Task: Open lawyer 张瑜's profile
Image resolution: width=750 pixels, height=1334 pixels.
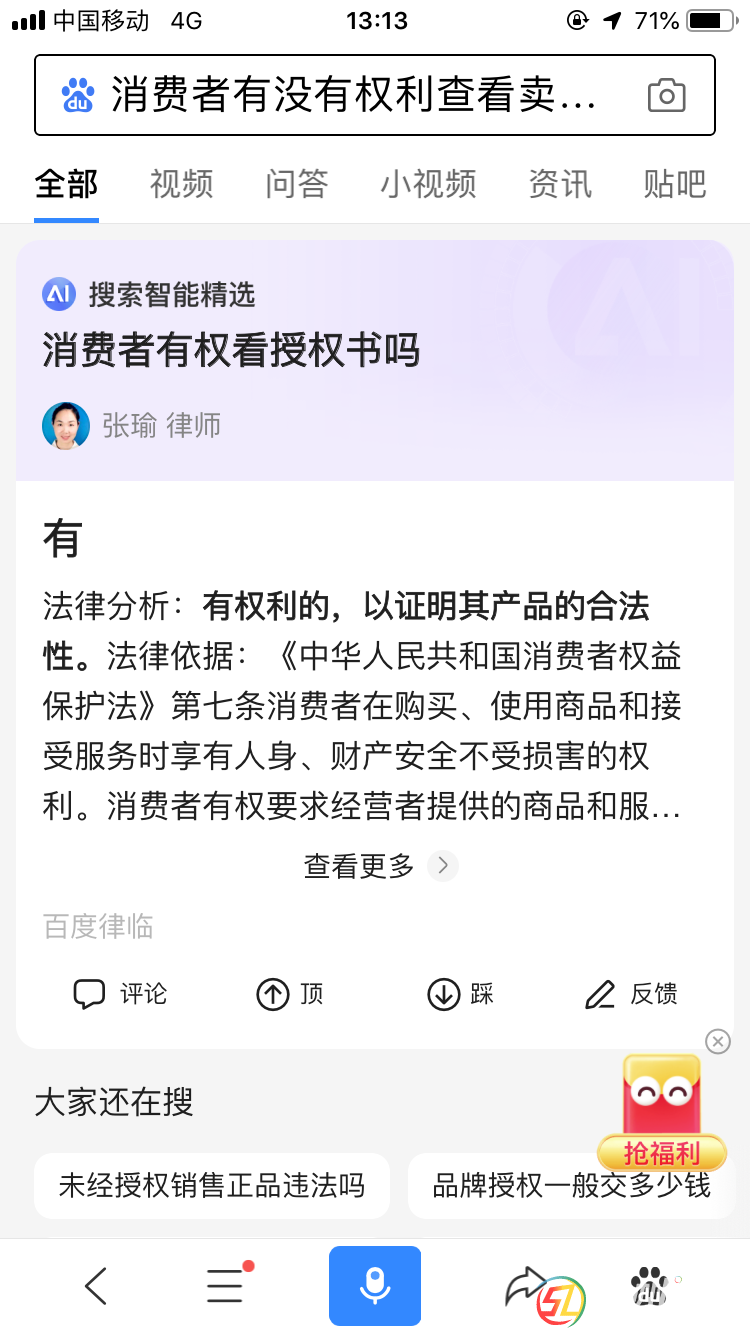Action: 132,426
